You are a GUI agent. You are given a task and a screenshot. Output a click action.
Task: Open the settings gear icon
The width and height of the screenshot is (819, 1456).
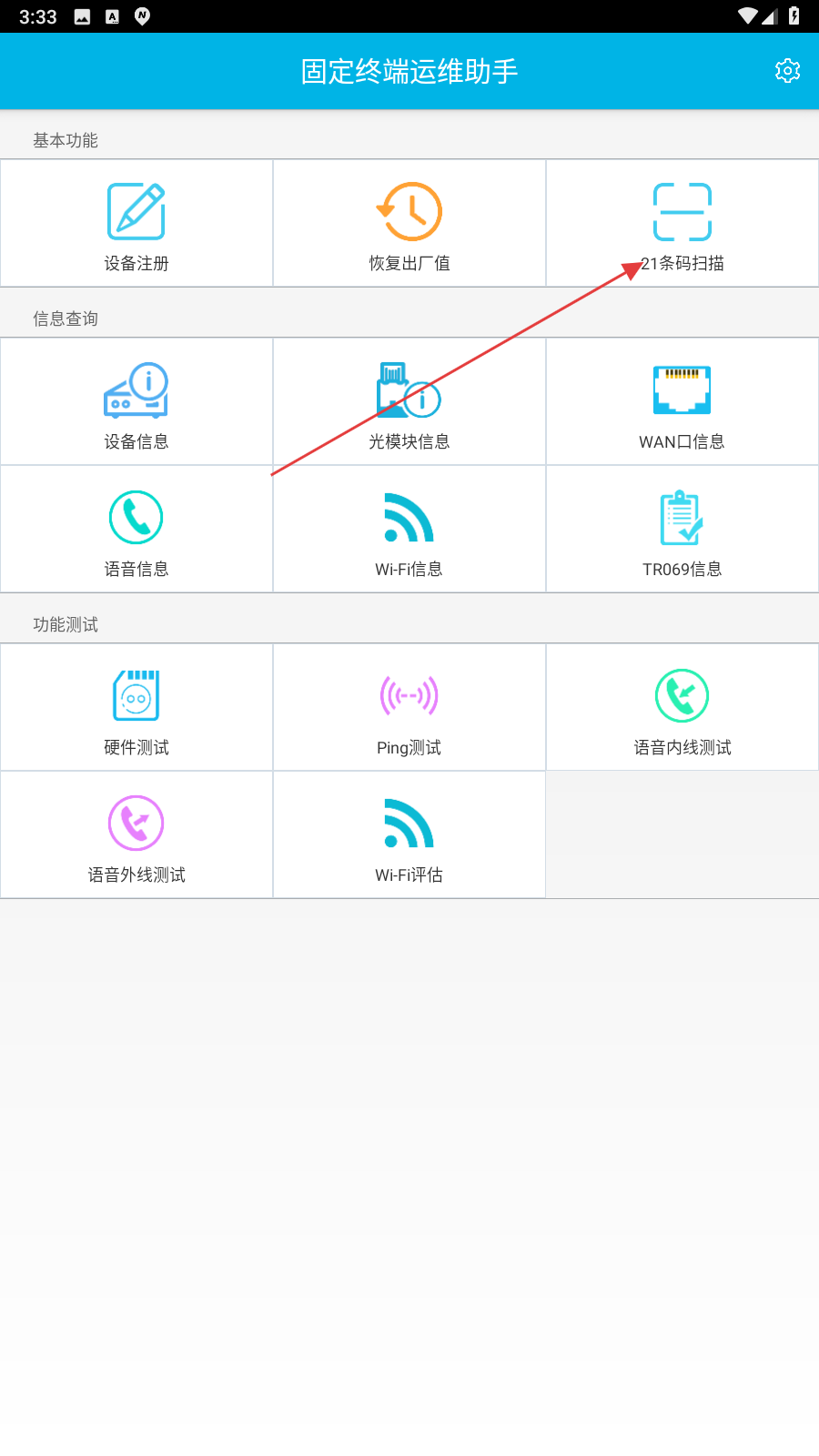787,71
